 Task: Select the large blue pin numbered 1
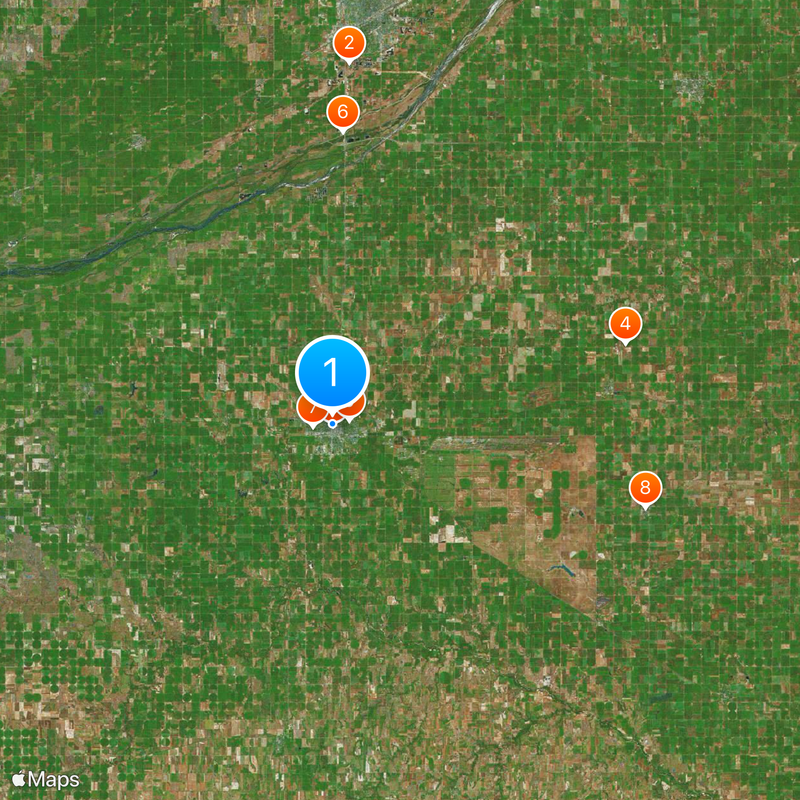(333, 373)
